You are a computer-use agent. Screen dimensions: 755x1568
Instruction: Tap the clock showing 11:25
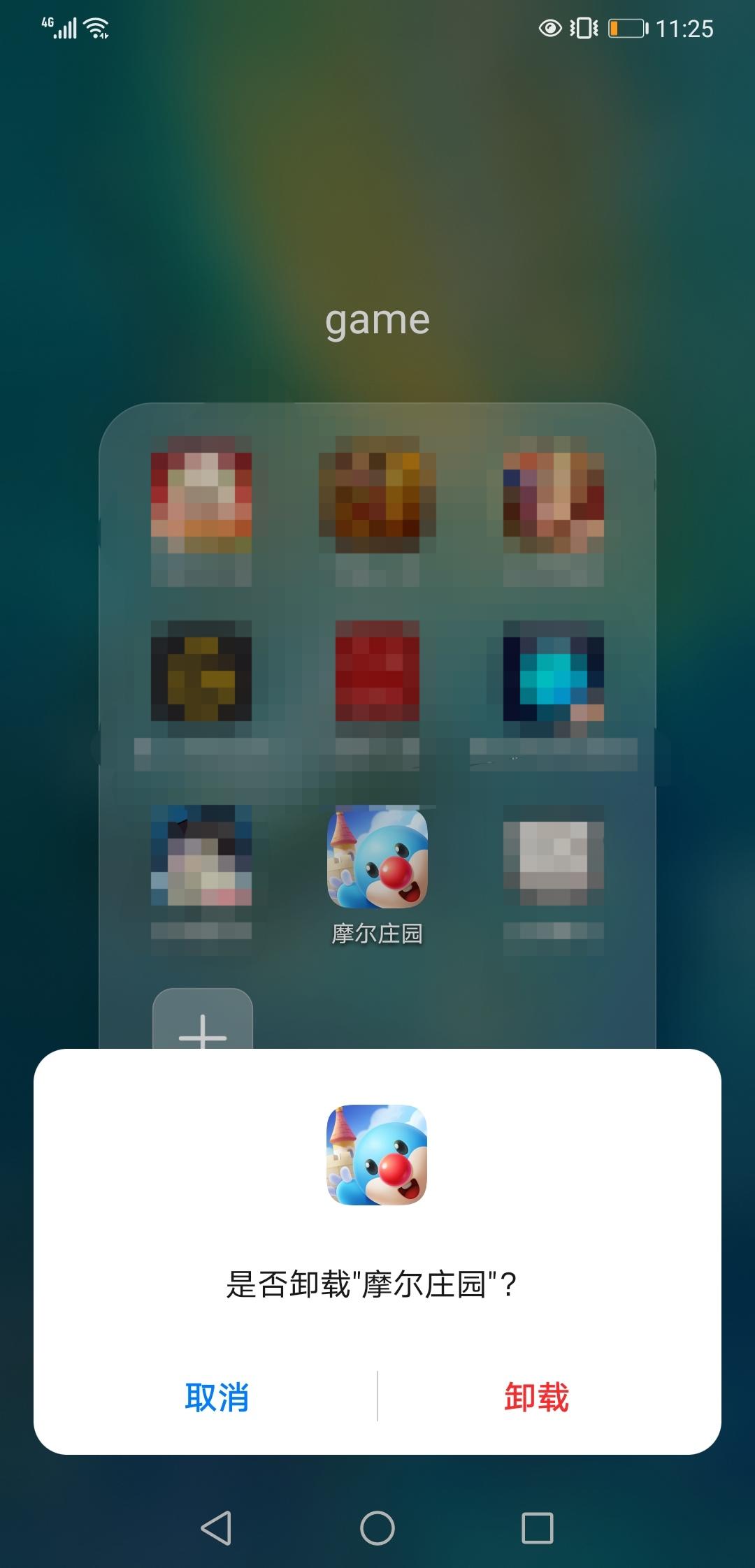coord(686,28)
